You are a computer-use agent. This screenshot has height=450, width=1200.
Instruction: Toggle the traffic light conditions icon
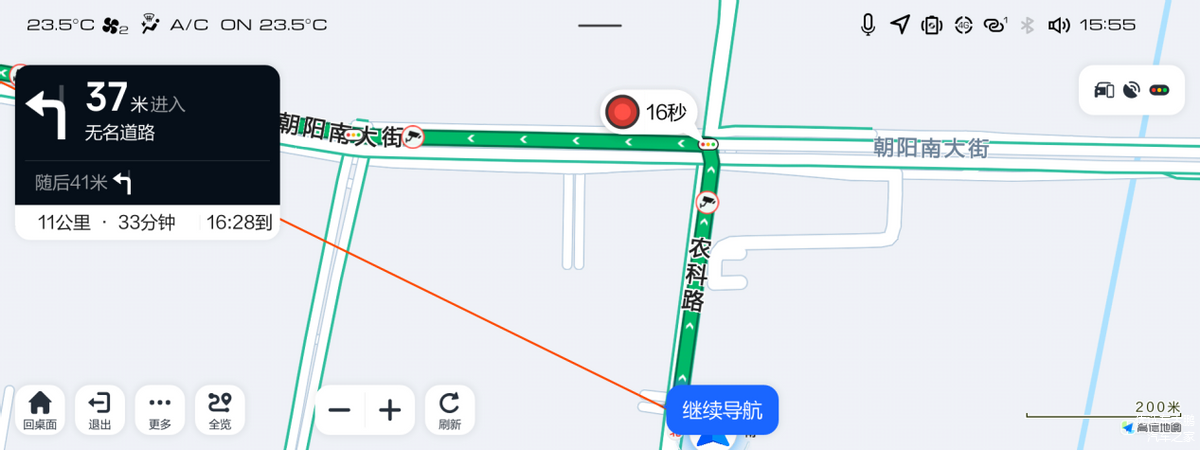point(1160,91)
